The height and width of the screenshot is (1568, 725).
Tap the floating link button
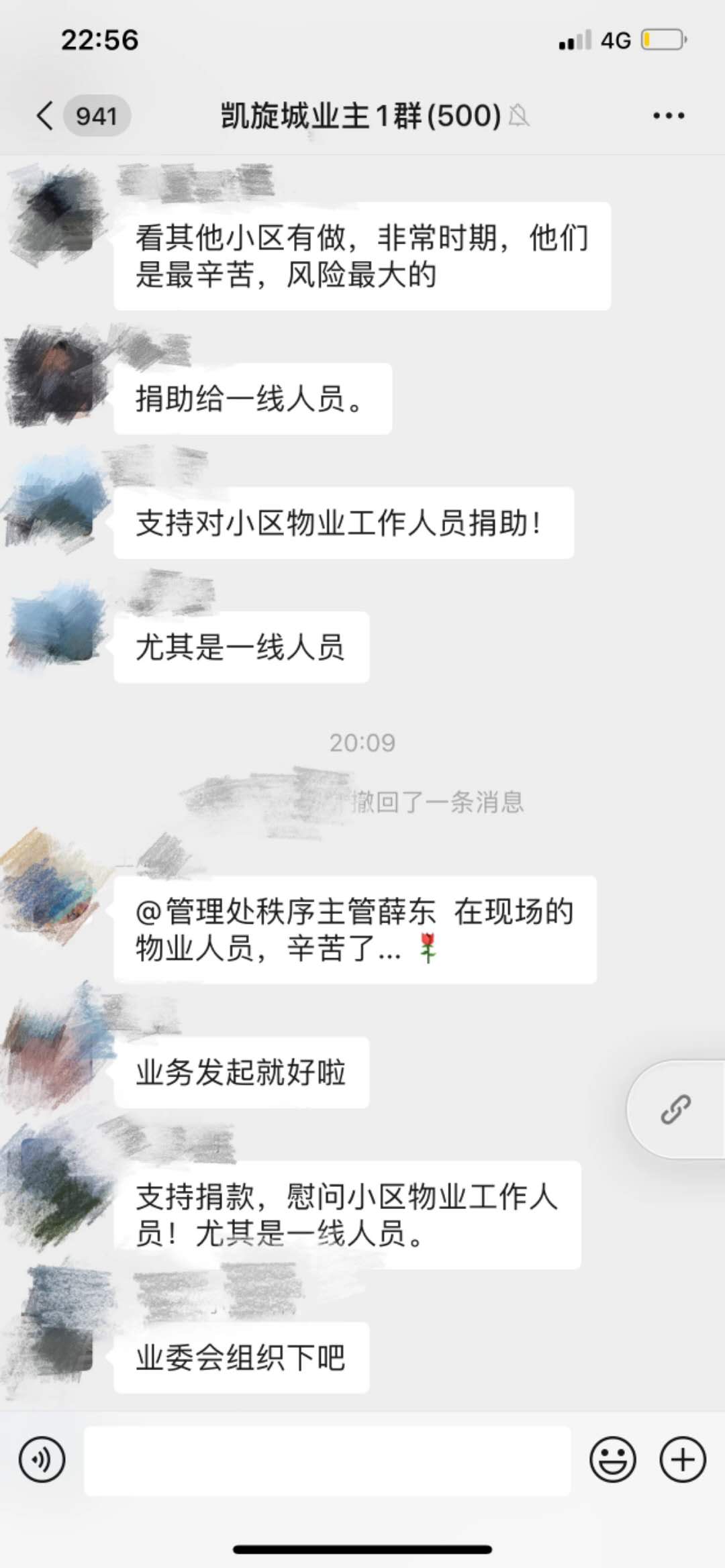pyautogui.click(x=675, y=1109)
